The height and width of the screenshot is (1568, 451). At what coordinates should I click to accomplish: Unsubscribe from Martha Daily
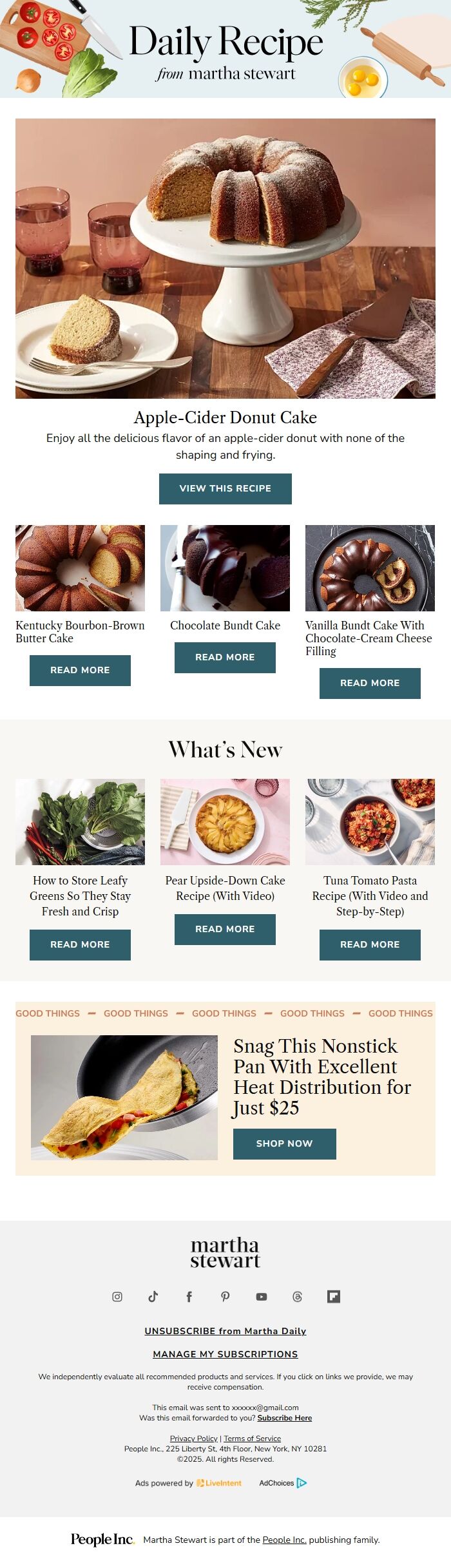pos(225,1331)
